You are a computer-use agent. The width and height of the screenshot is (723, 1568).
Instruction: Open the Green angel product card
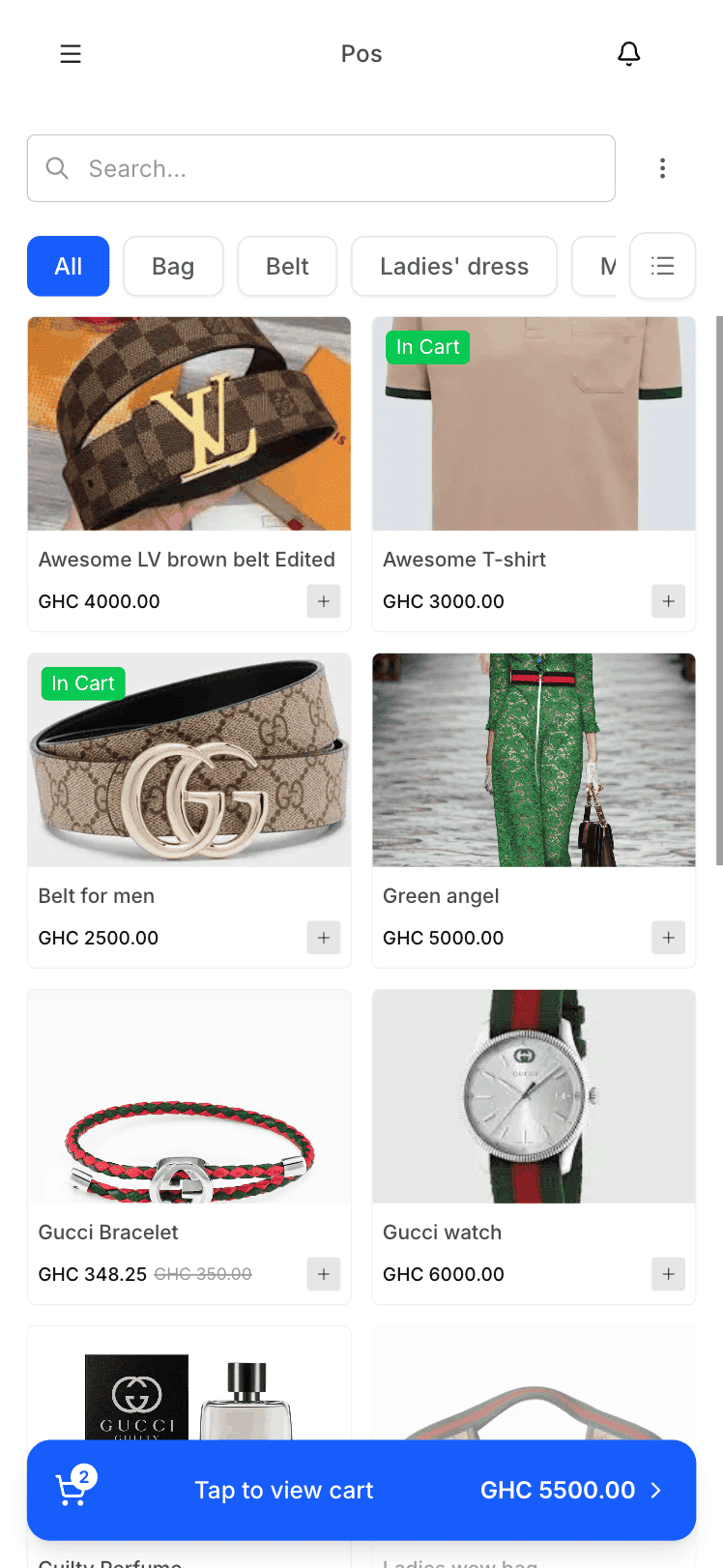click(534, 810)
